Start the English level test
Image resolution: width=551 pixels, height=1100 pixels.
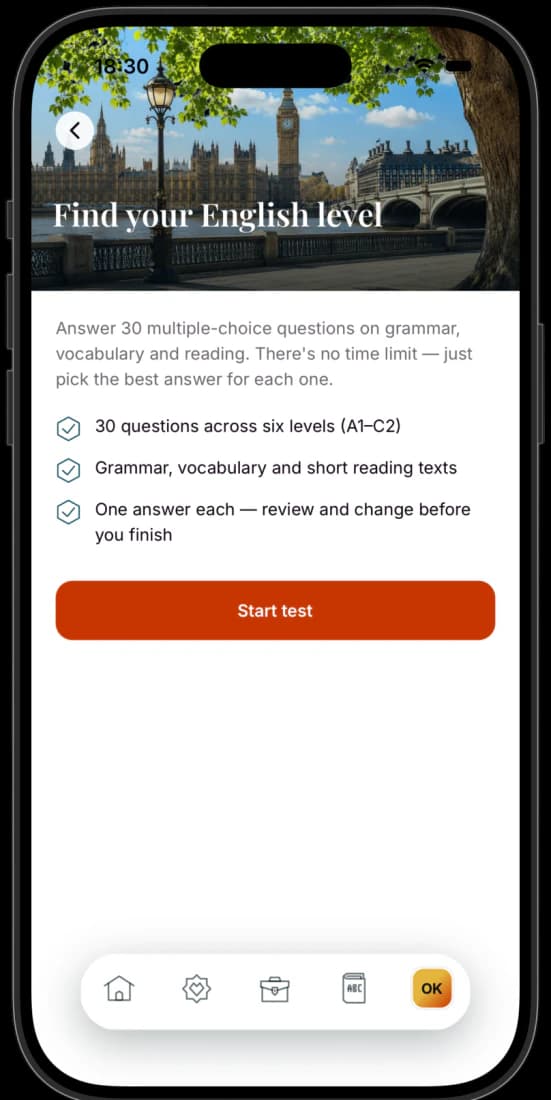tap(275, 610)
